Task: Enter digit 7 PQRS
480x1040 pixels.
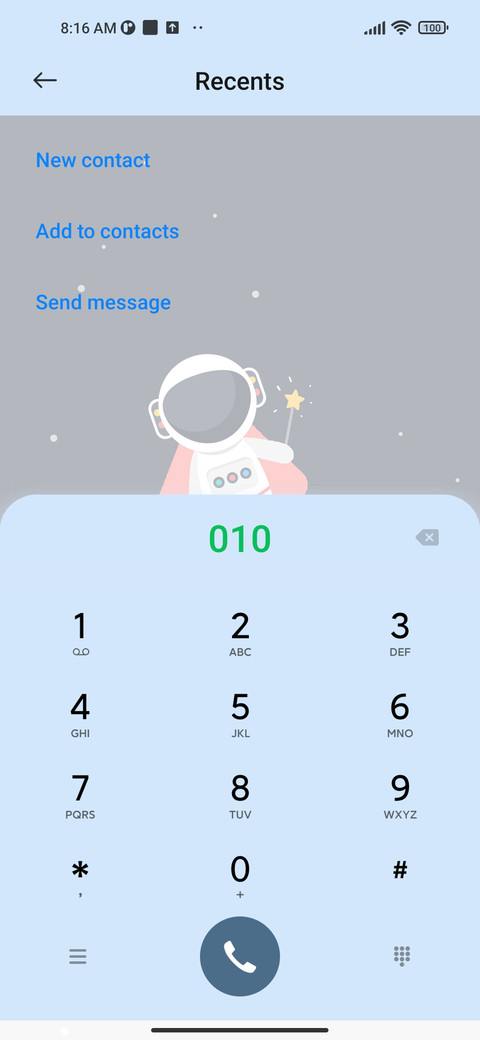Action: point(80,797)
